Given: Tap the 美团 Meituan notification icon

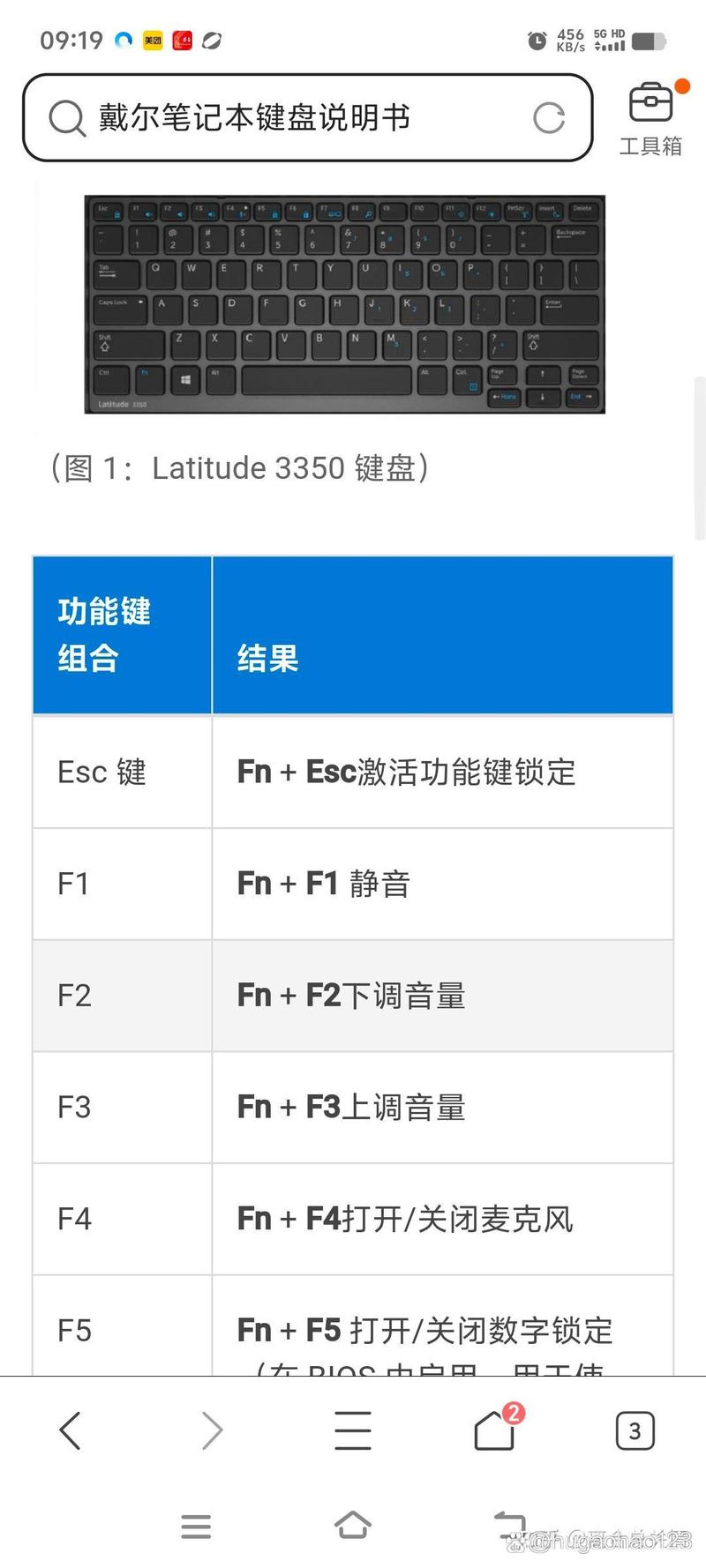Looking at the screenshot, I should tap(152, 41).
